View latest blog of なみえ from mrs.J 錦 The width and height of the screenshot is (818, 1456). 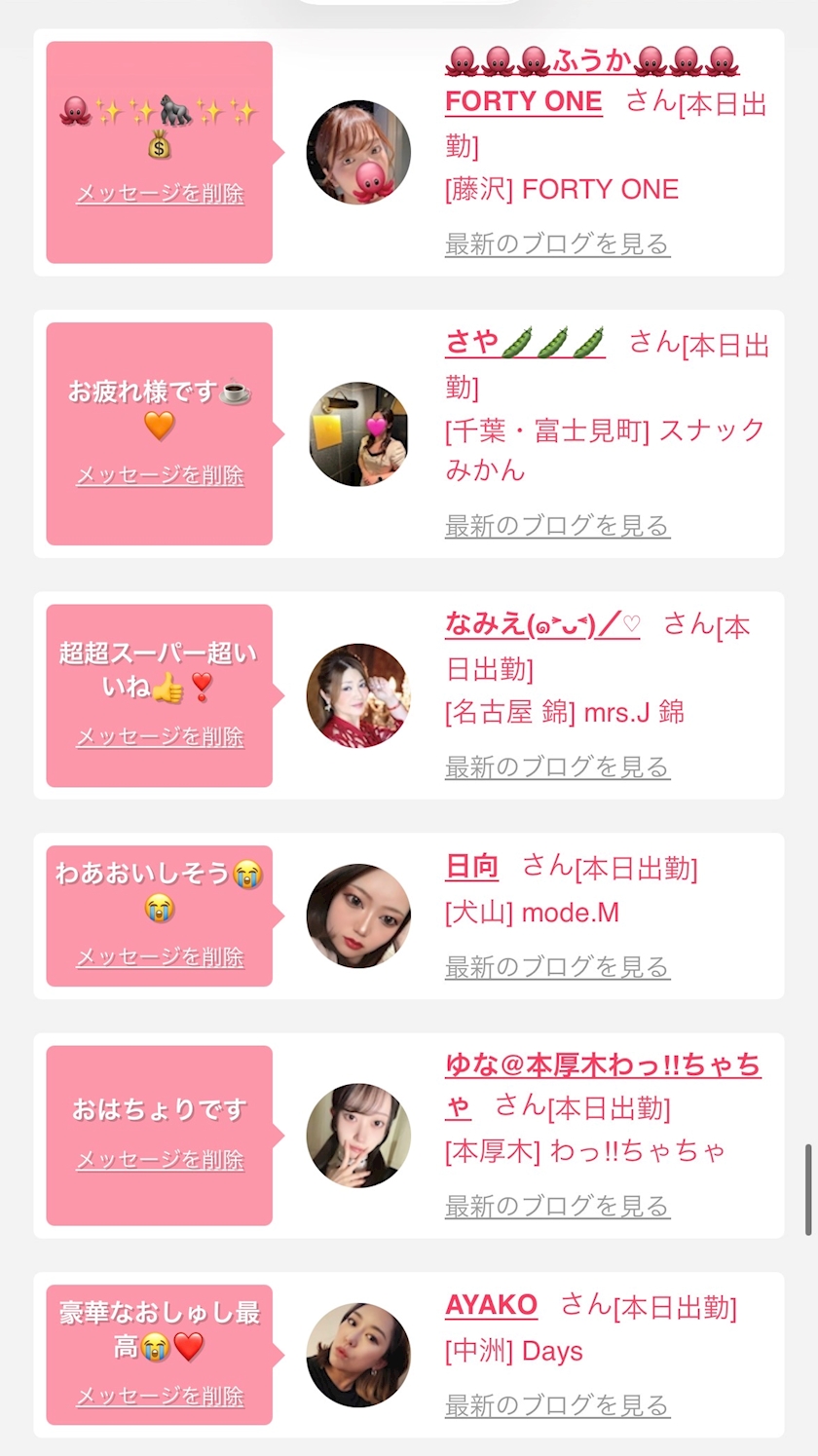(x=557, y=767)
